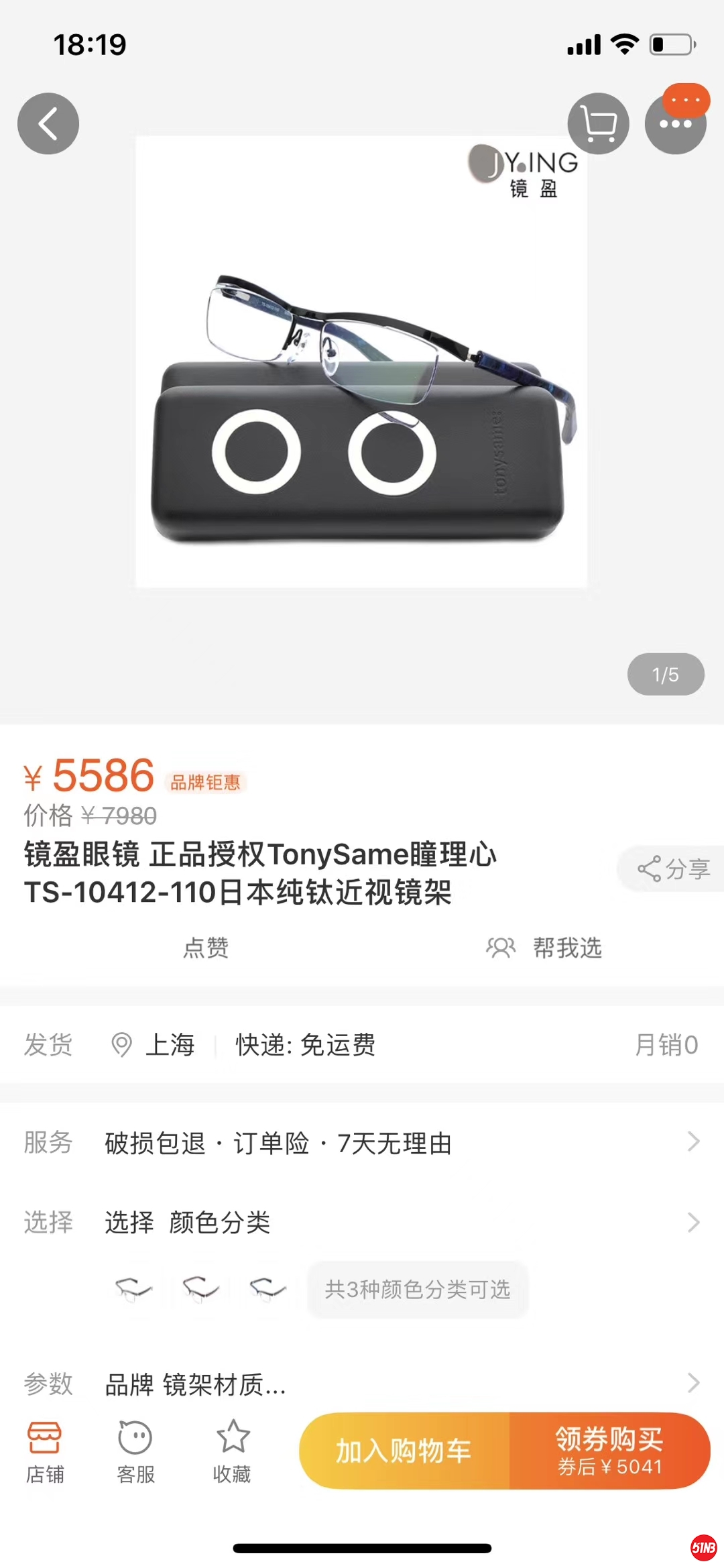Go back using the back arrow

[48, 123]
